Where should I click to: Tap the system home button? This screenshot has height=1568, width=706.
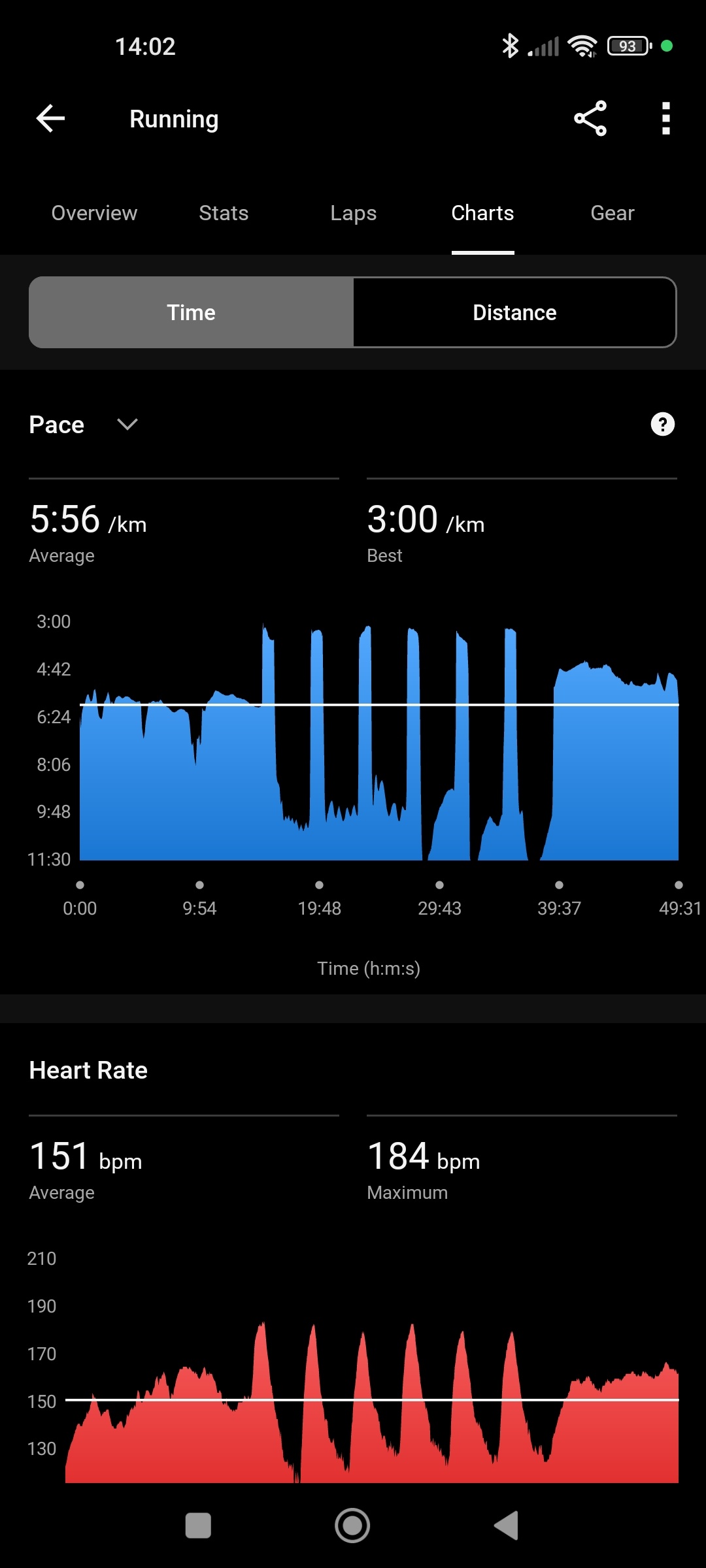pyautogui.click(x=352, y=1526)
